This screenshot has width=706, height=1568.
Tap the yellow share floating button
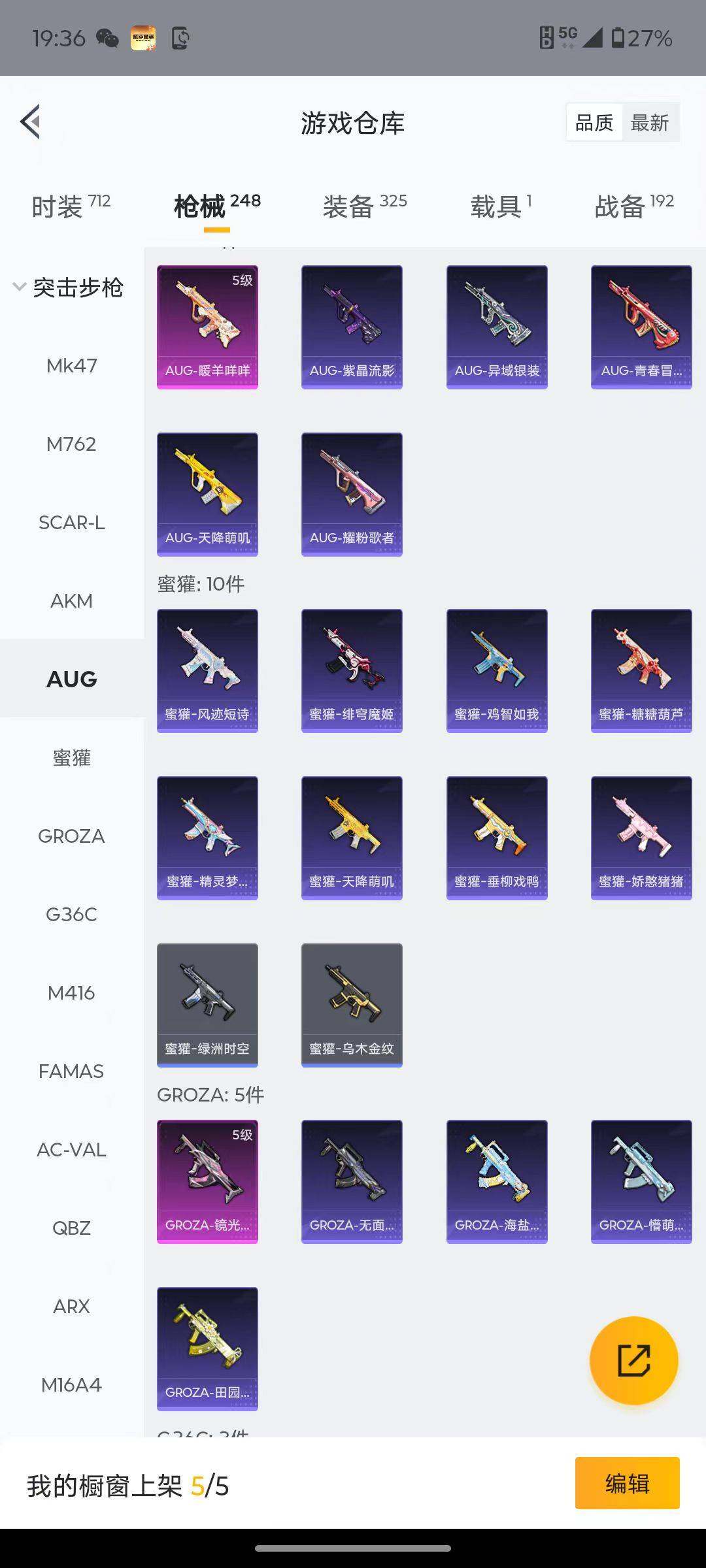coord(633,1360)
